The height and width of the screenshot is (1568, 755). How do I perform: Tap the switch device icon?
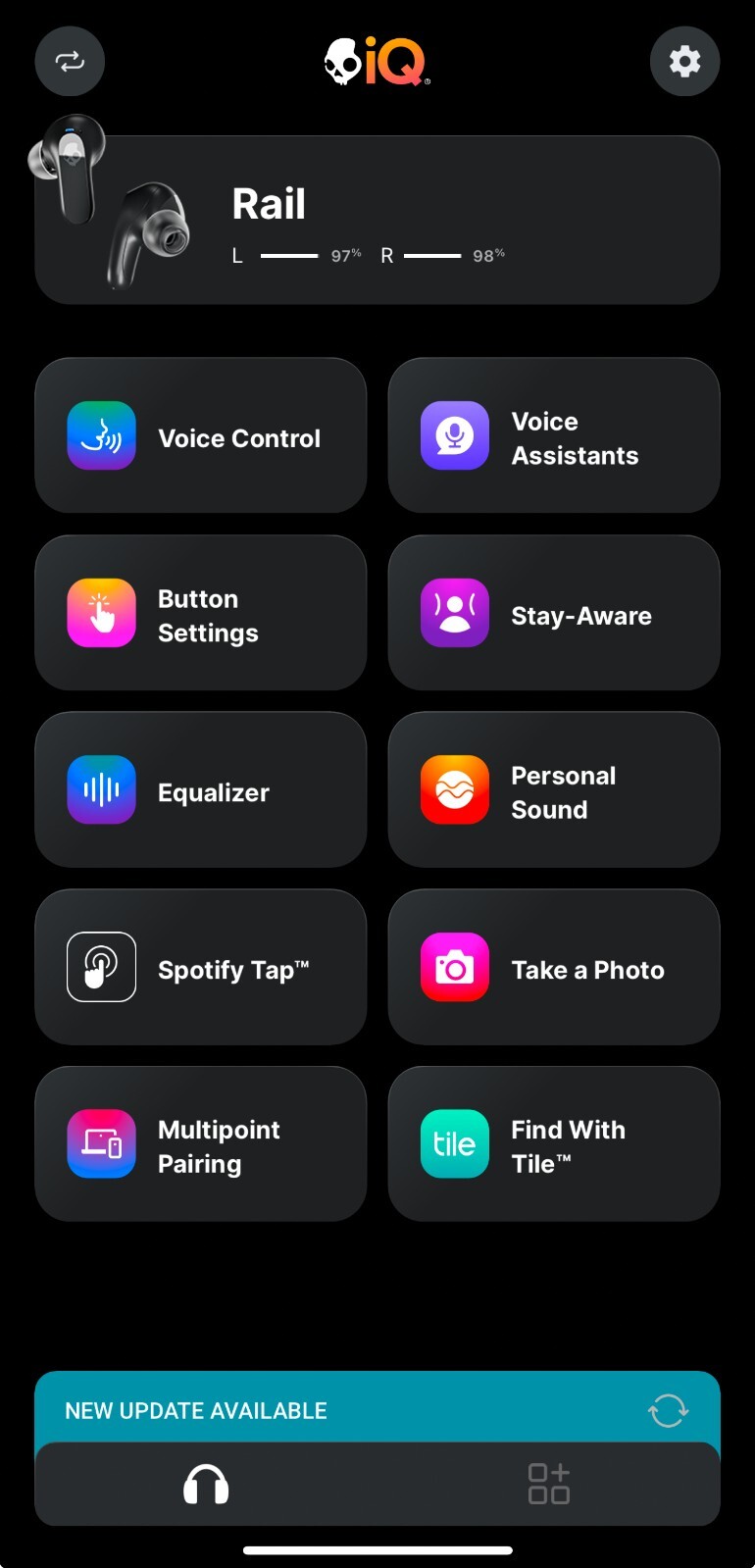pos(70,62)
